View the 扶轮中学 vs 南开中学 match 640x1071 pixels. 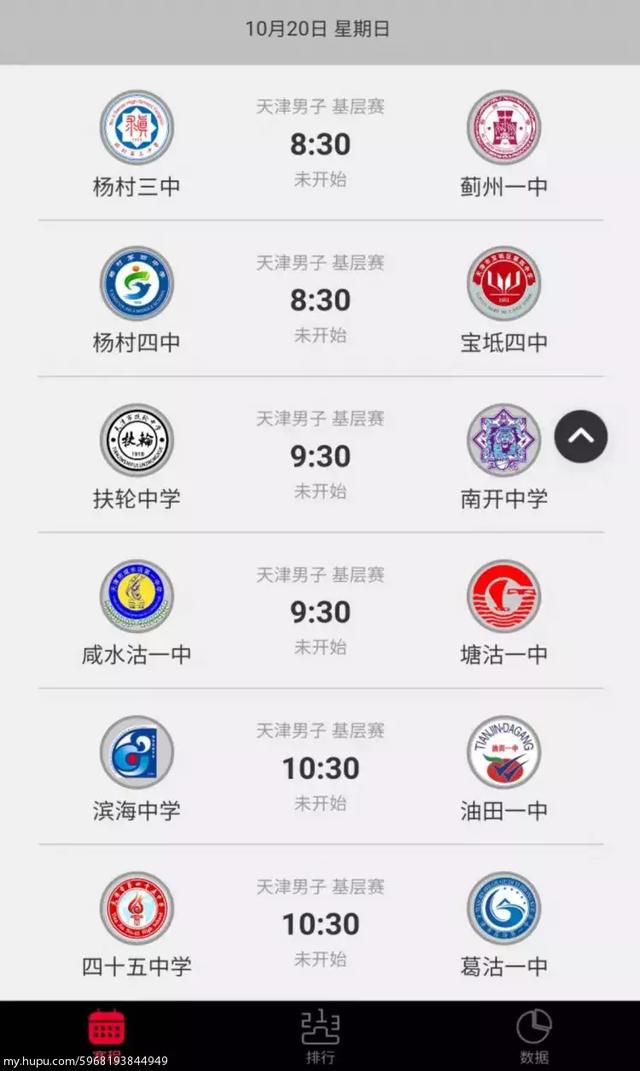(x=320, y=456)
